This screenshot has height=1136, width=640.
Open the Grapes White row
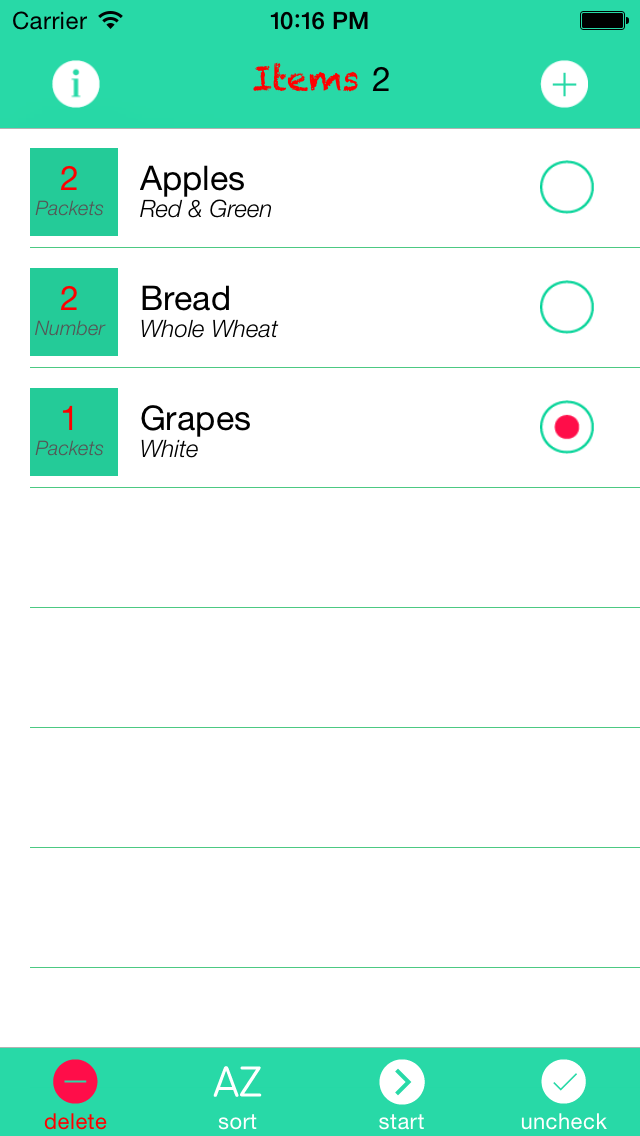coord(300,432)
